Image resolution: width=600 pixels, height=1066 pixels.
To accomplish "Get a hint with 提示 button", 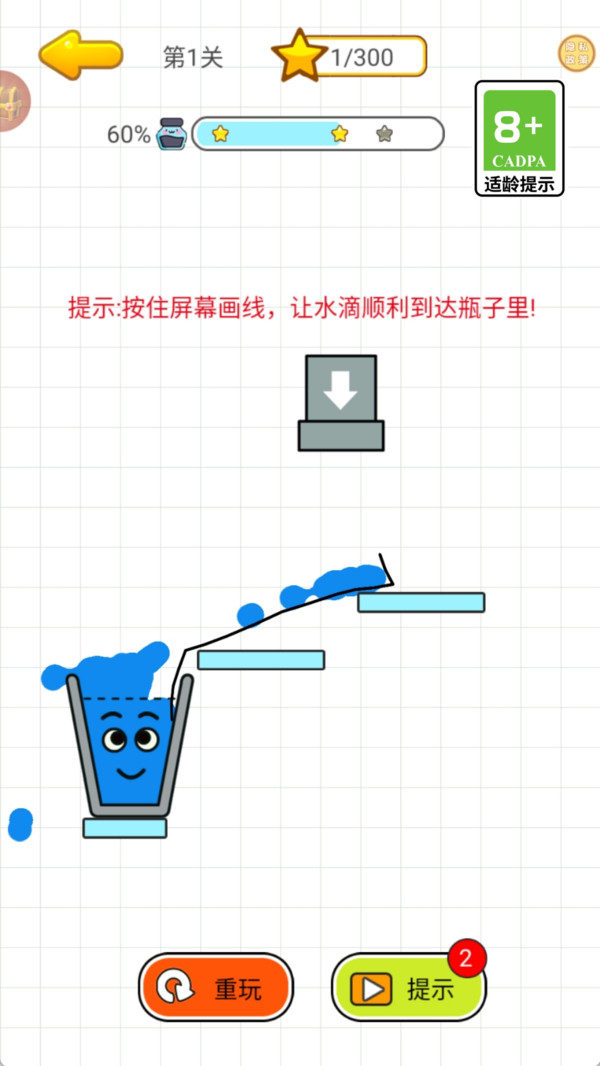I will [409, 988].
